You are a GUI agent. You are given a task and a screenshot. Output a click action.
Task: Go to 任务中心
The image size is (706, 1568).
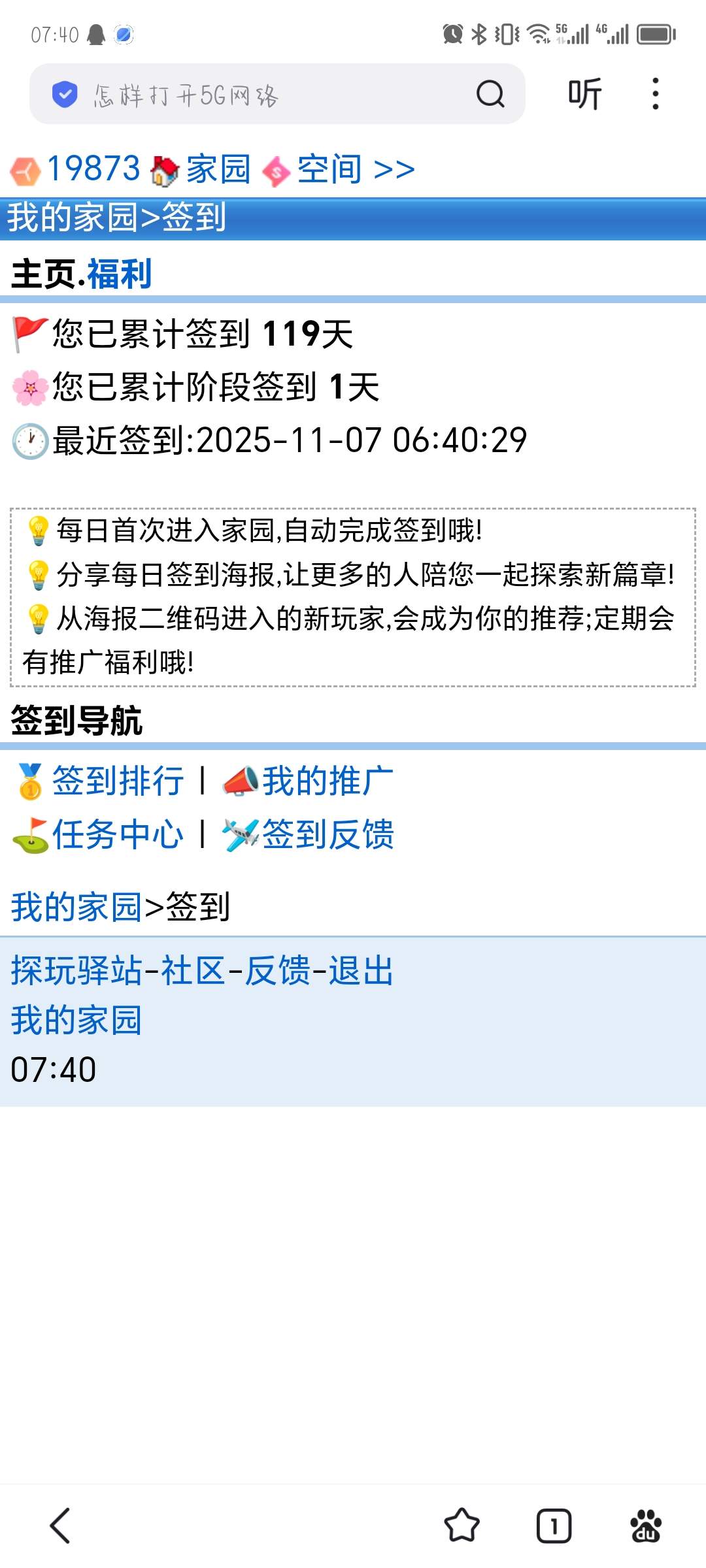coord(118,834)
